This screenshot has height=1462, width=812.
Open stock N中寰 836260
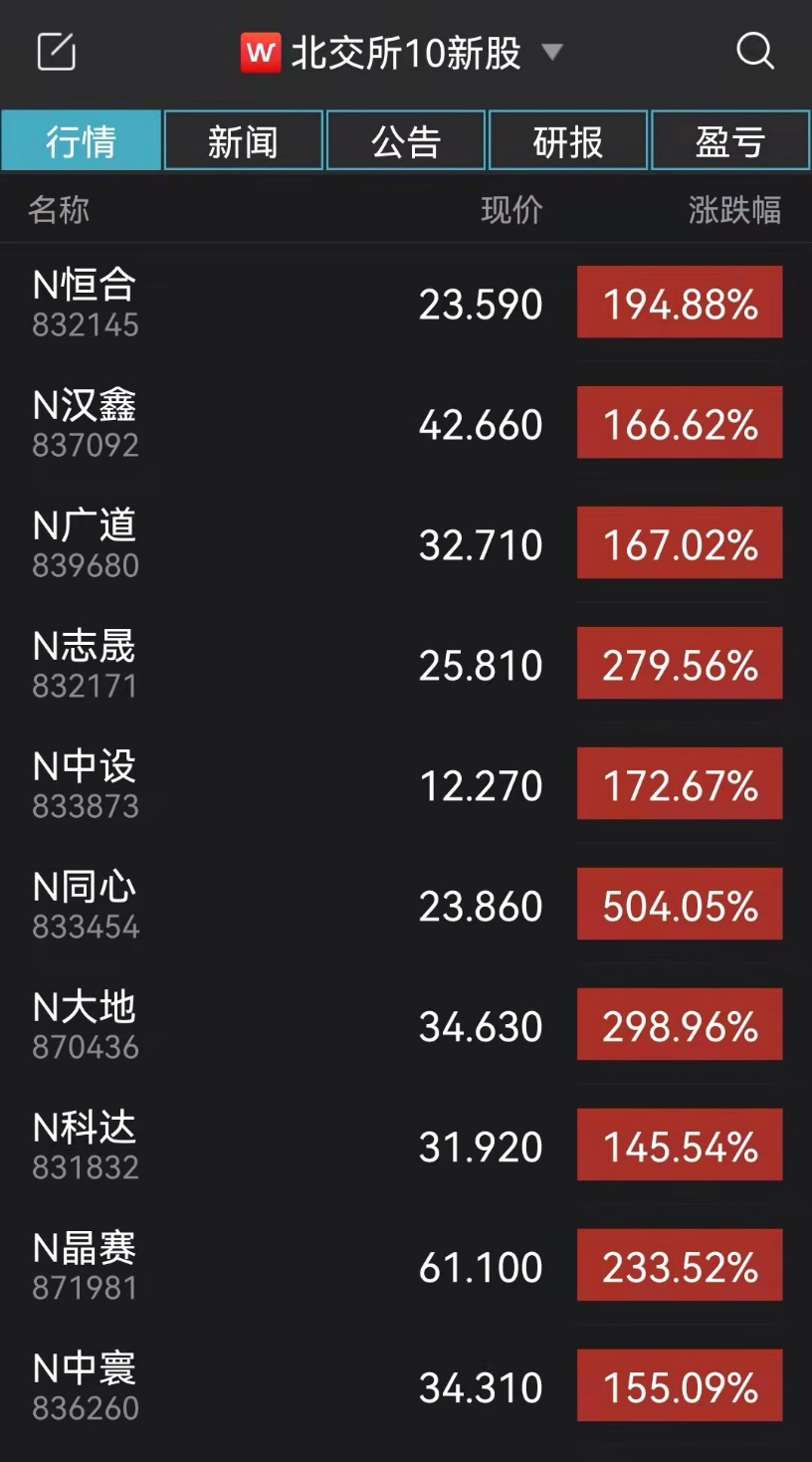tap(406, 1386)
